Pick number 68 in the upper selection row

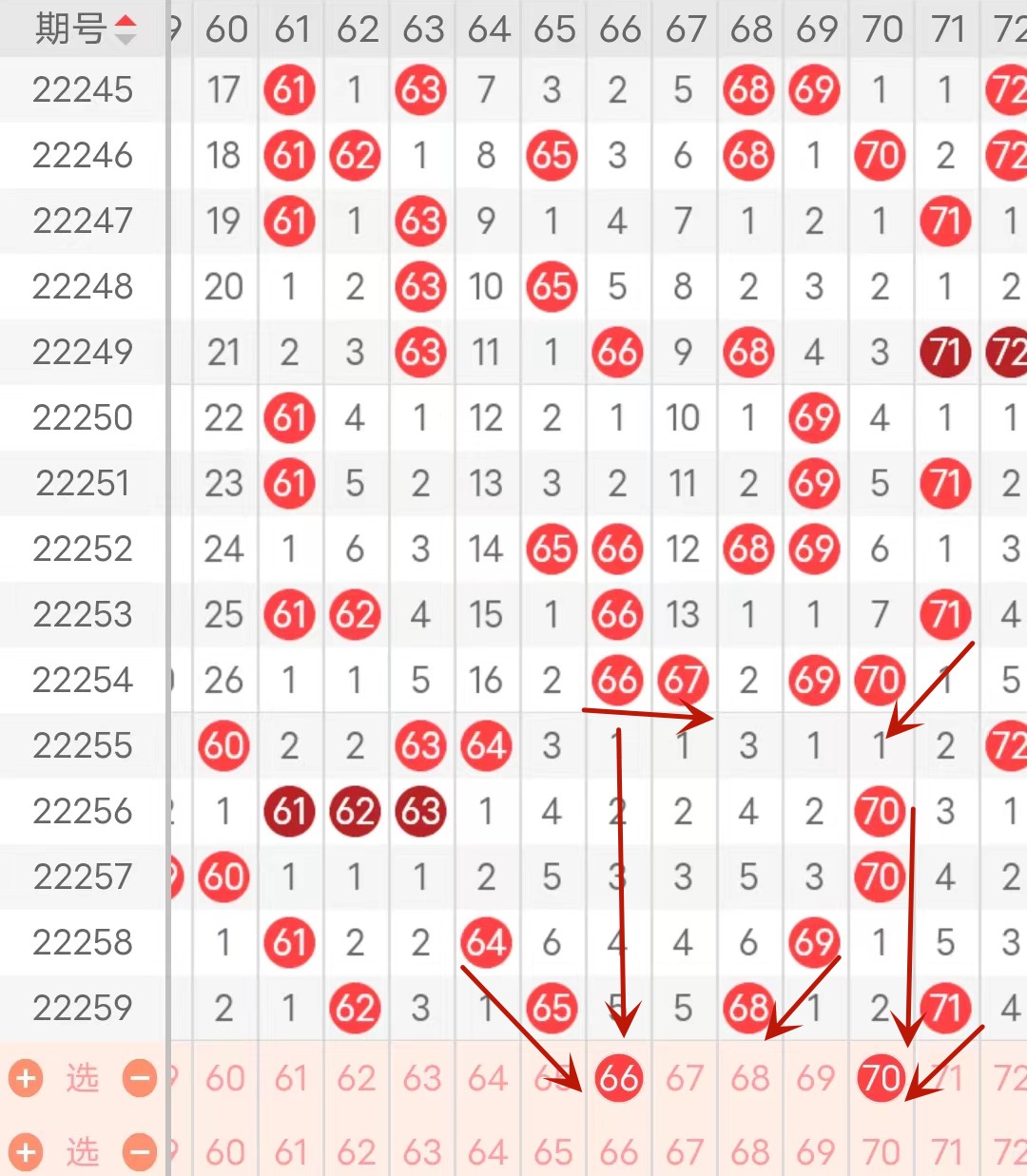pos(749,1079)
